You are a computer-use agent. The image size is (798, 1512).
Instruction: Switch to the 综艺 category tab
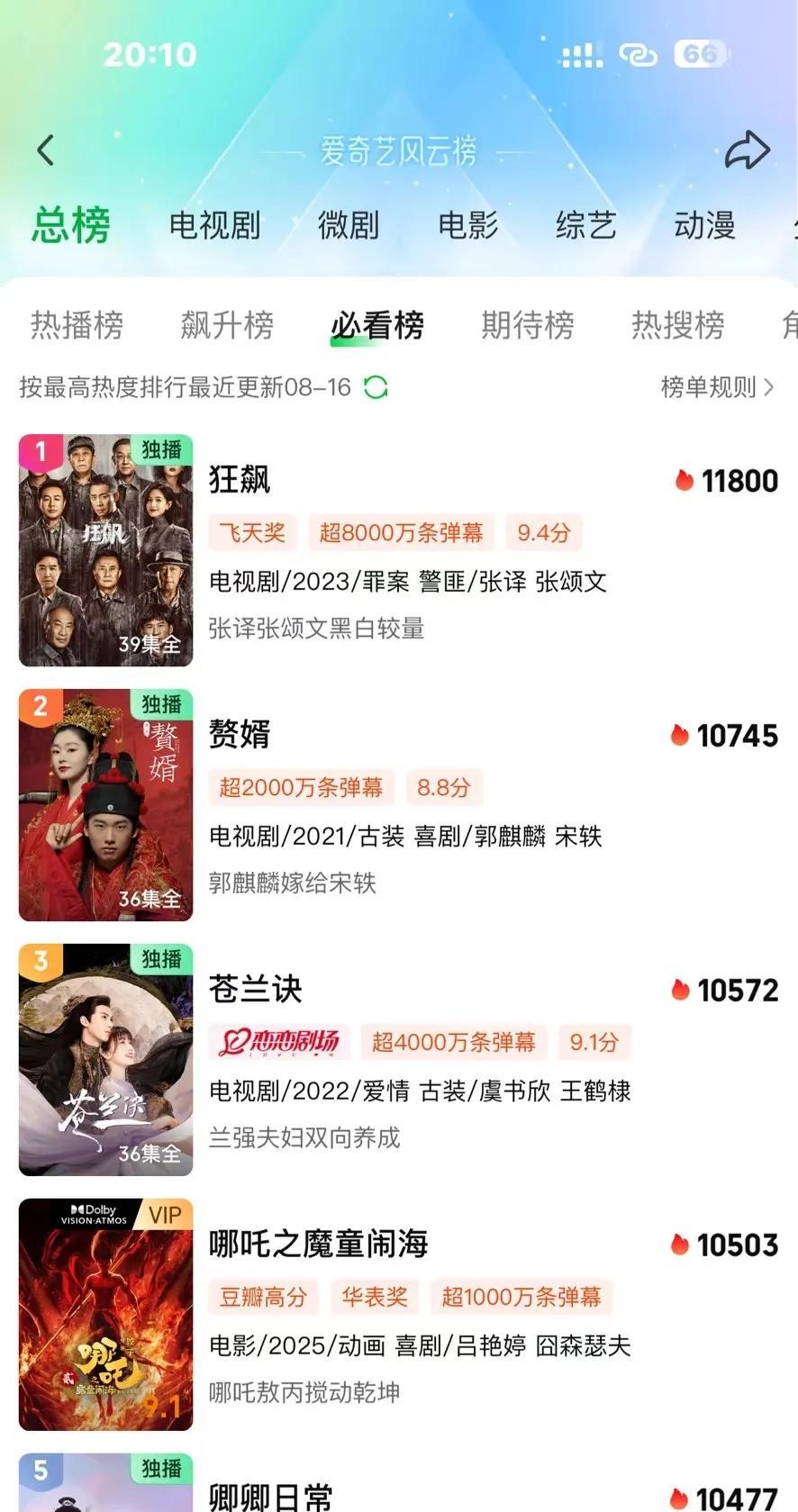585,225
